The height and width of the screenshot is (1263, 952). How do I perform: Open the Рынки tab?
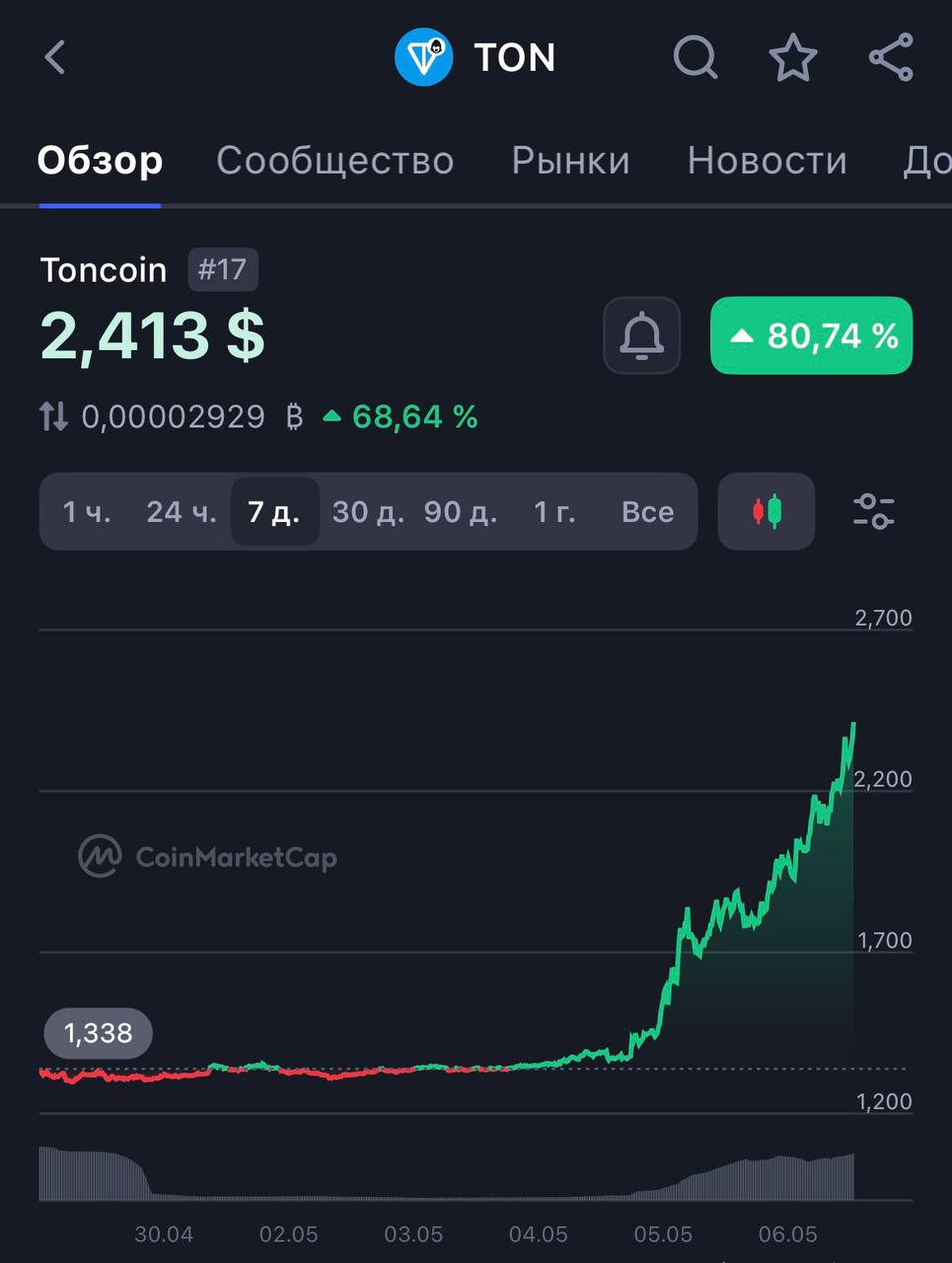(570, 160)
